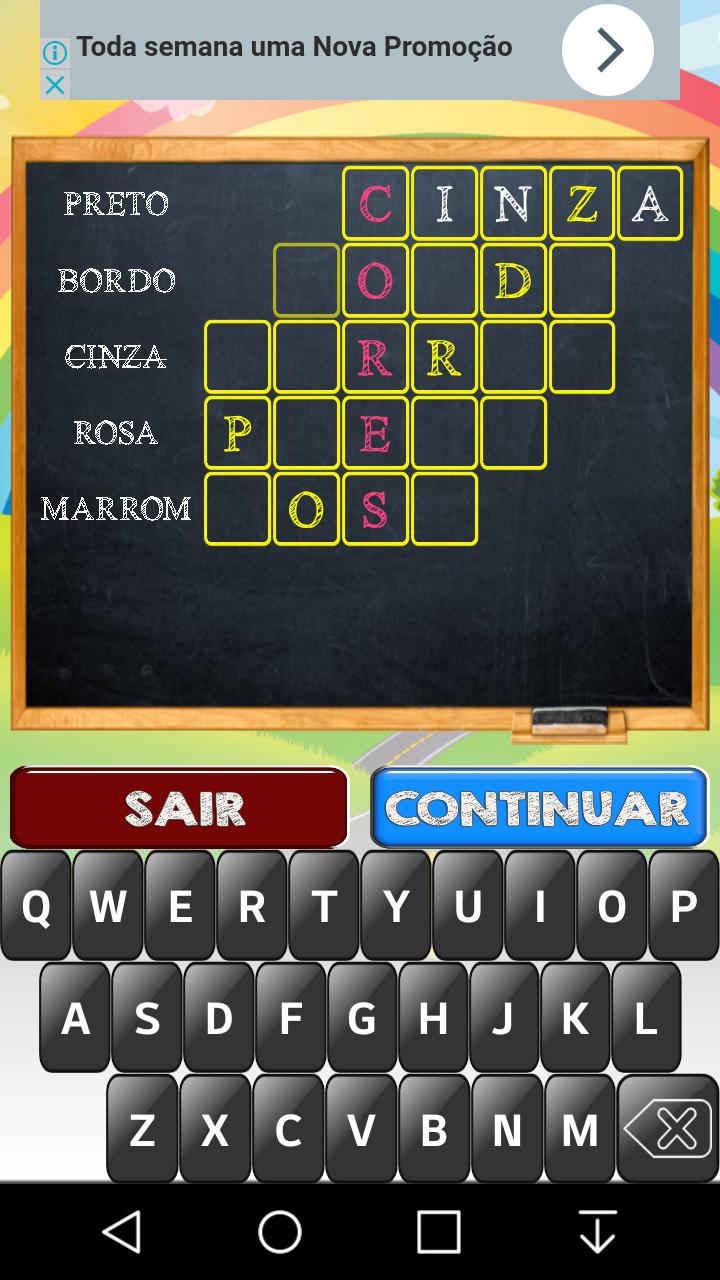720x1280 pixels.
Task: Select the empty highlighted box before O
Action: pos(306,280)
